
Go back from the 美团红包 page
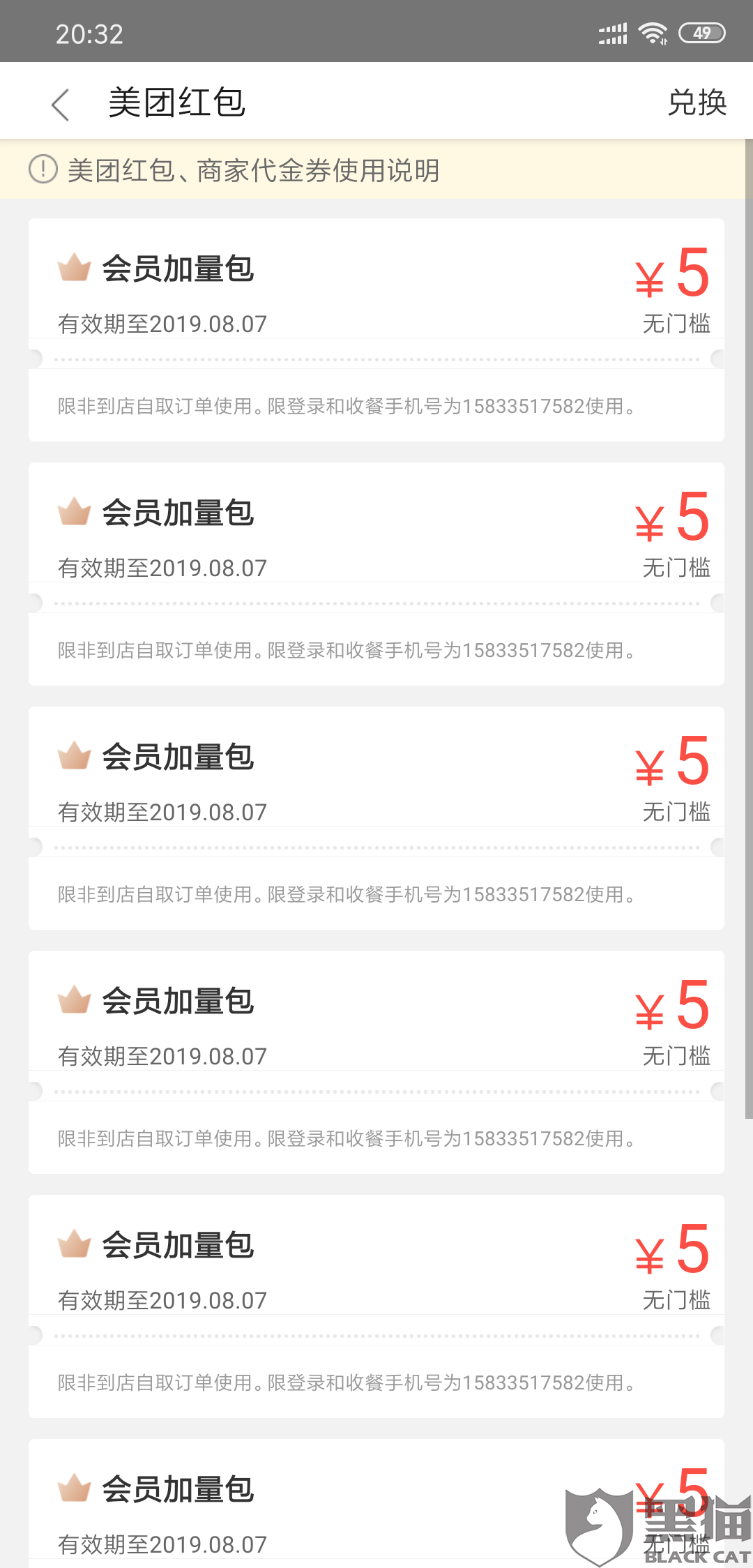tap(61, 103)
